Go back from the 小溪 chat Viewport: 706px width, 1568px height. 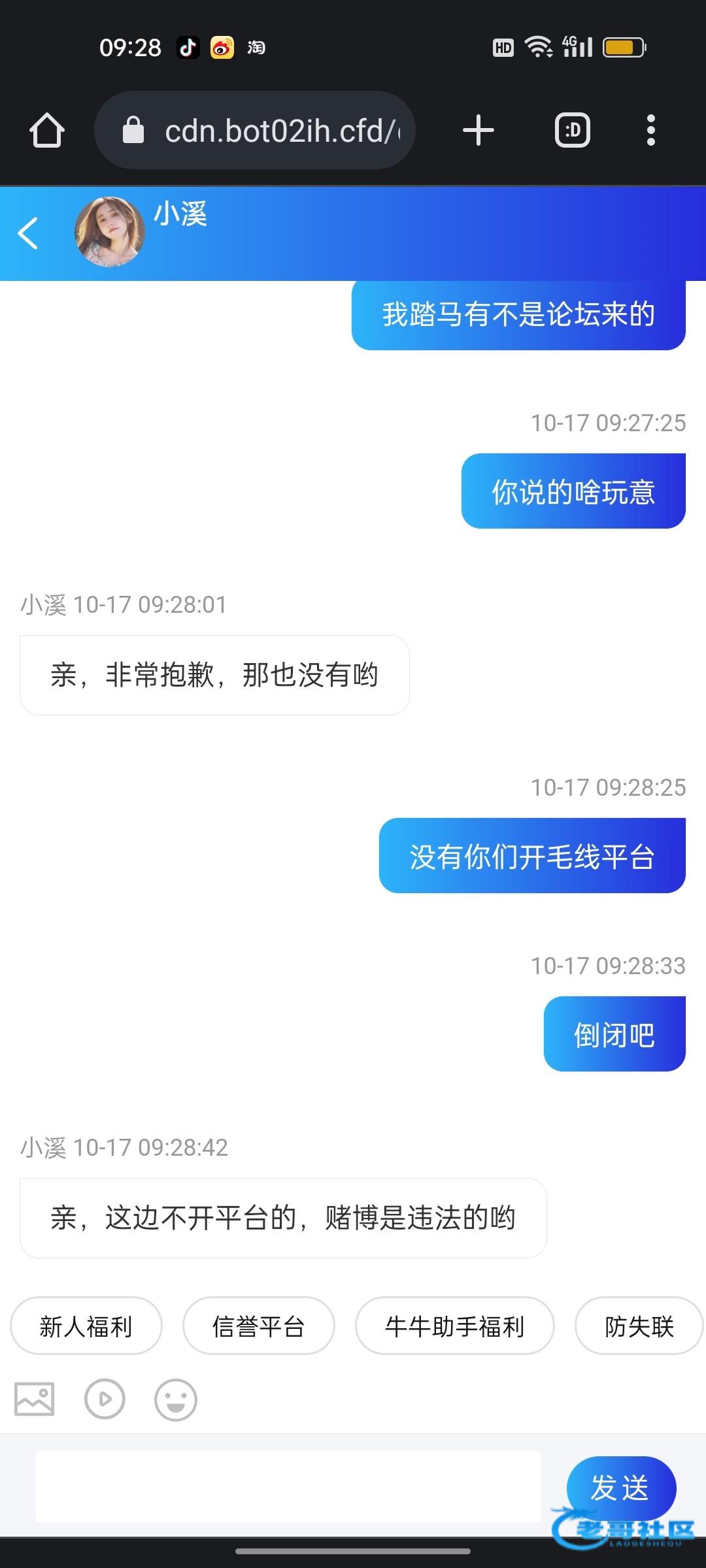[28, 233]
